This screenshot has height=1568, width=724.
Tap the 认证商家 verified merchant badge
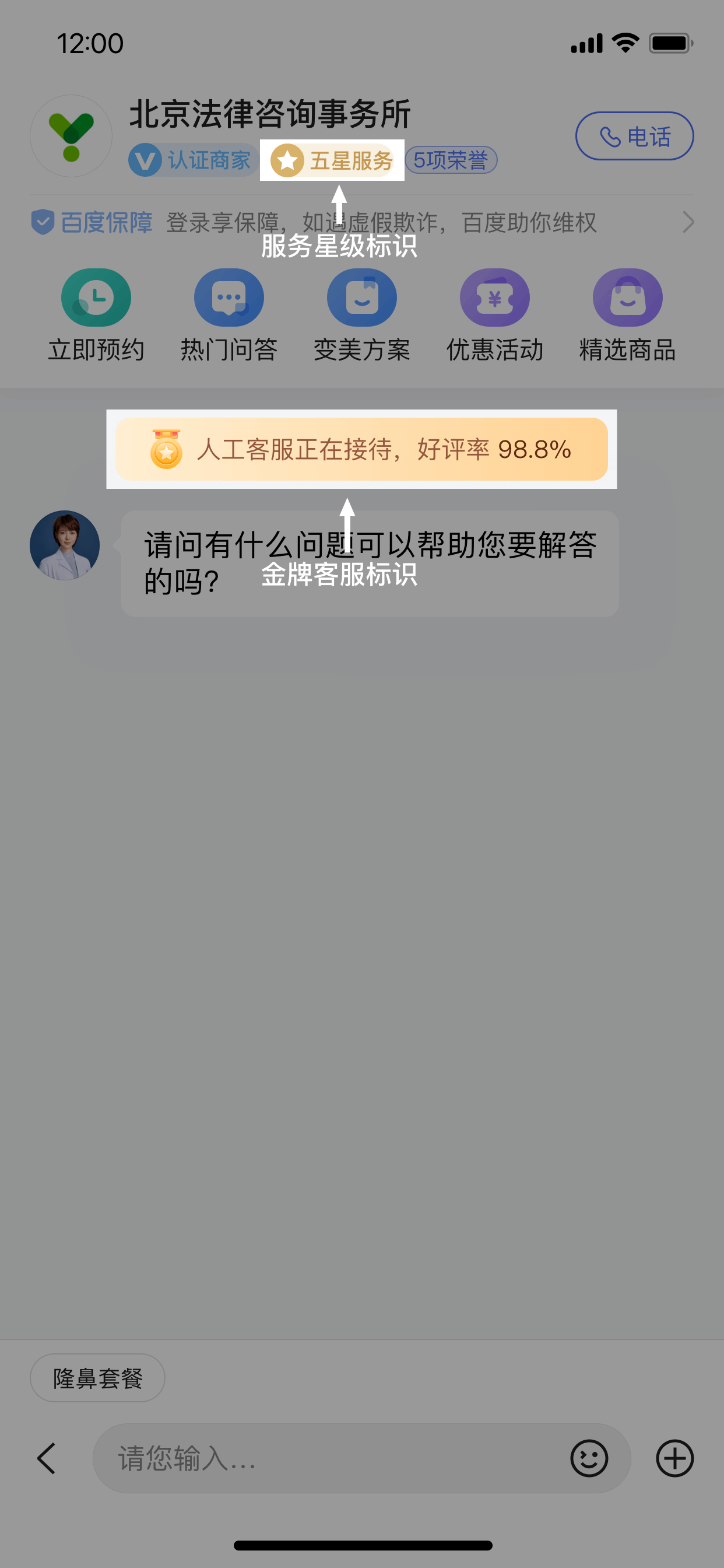tap(192, 160)
